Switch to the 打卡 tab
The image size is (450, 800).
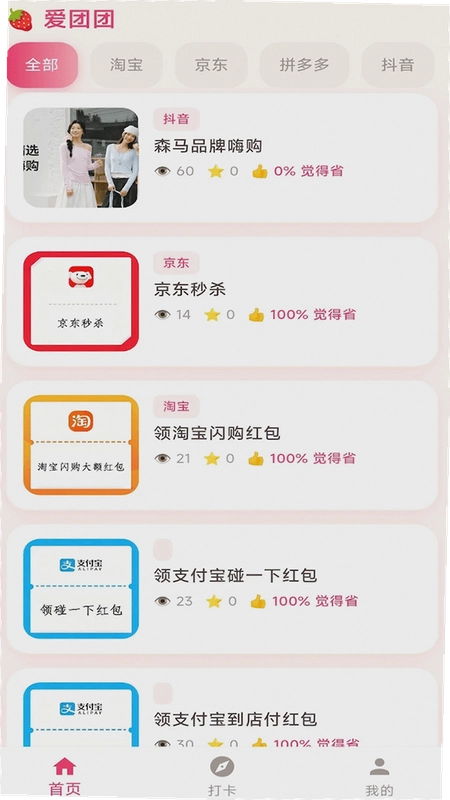[222, 776]
